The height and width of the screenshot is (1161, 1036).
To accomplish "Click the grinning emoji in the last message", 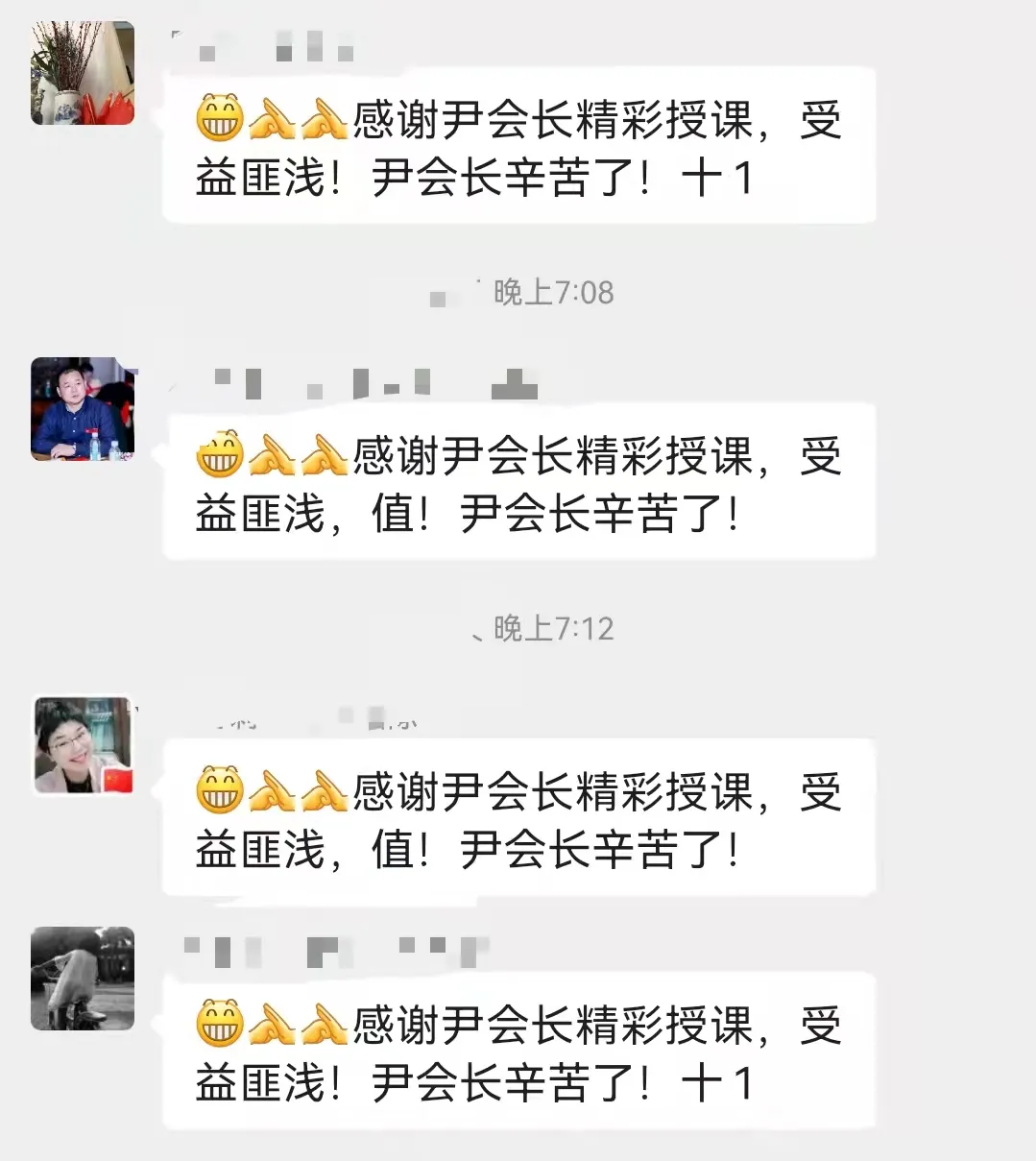I will pos(219,1026).
